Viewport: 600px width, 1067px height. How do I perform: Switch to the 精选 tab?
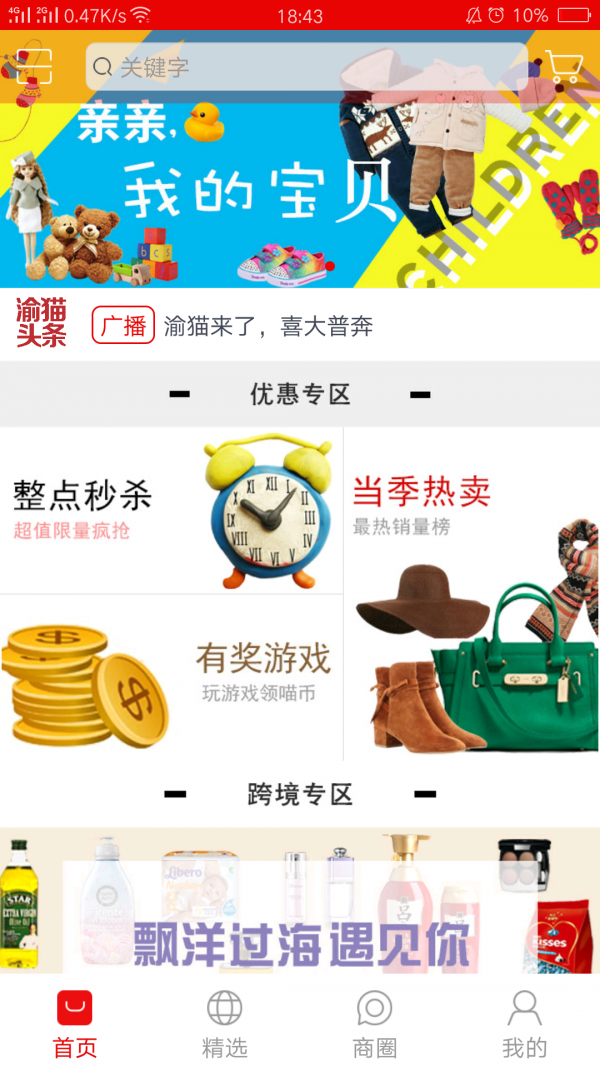pos(225,1023)
